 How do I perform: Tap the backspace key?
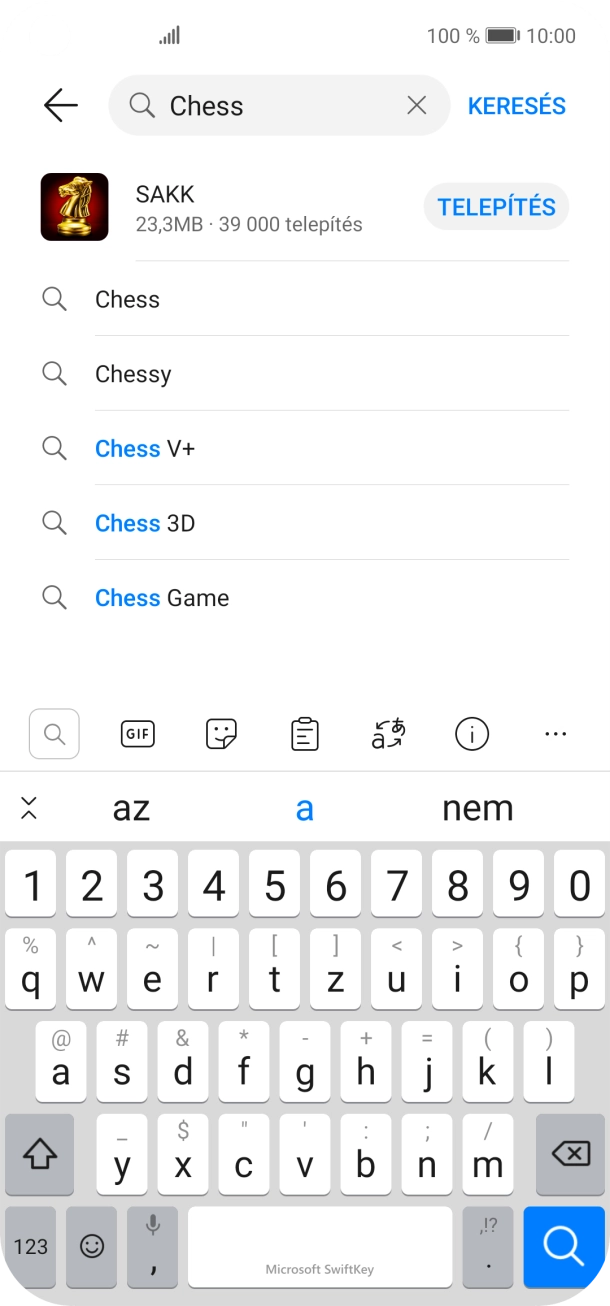click(x=570, y=1155)
